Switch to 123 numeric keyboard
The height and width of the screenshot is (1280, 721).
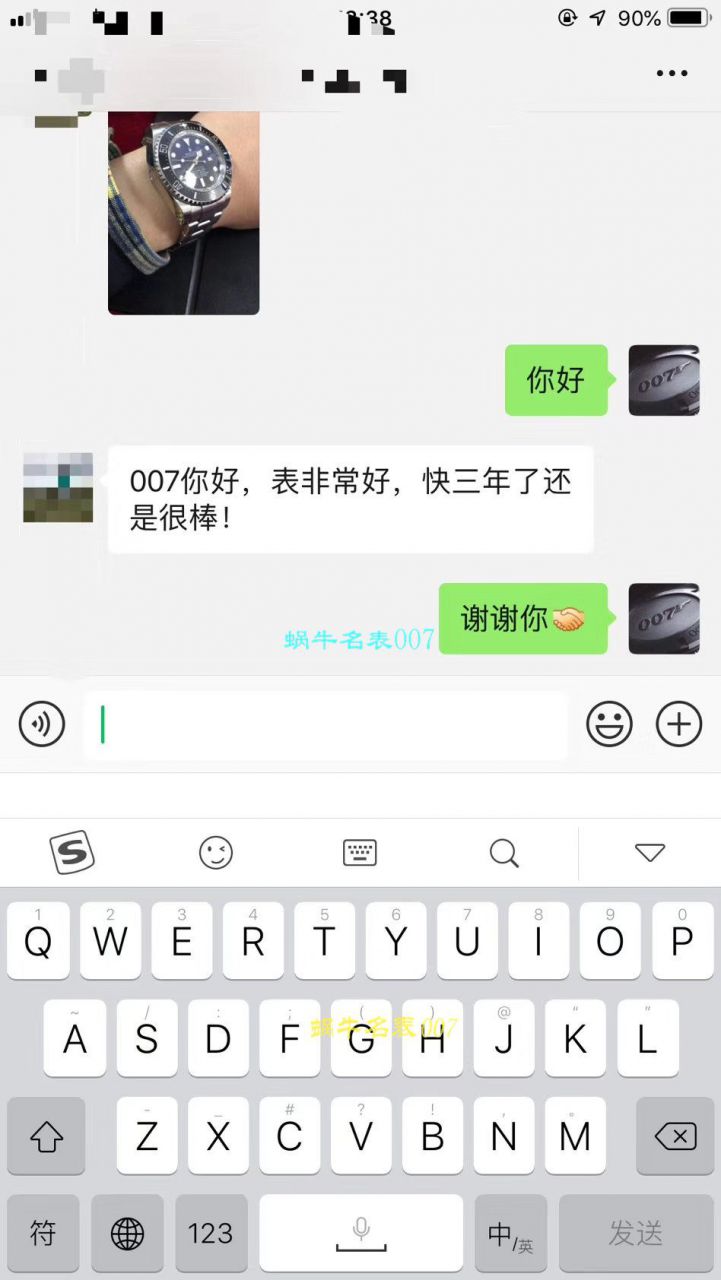pos(210,1233)
